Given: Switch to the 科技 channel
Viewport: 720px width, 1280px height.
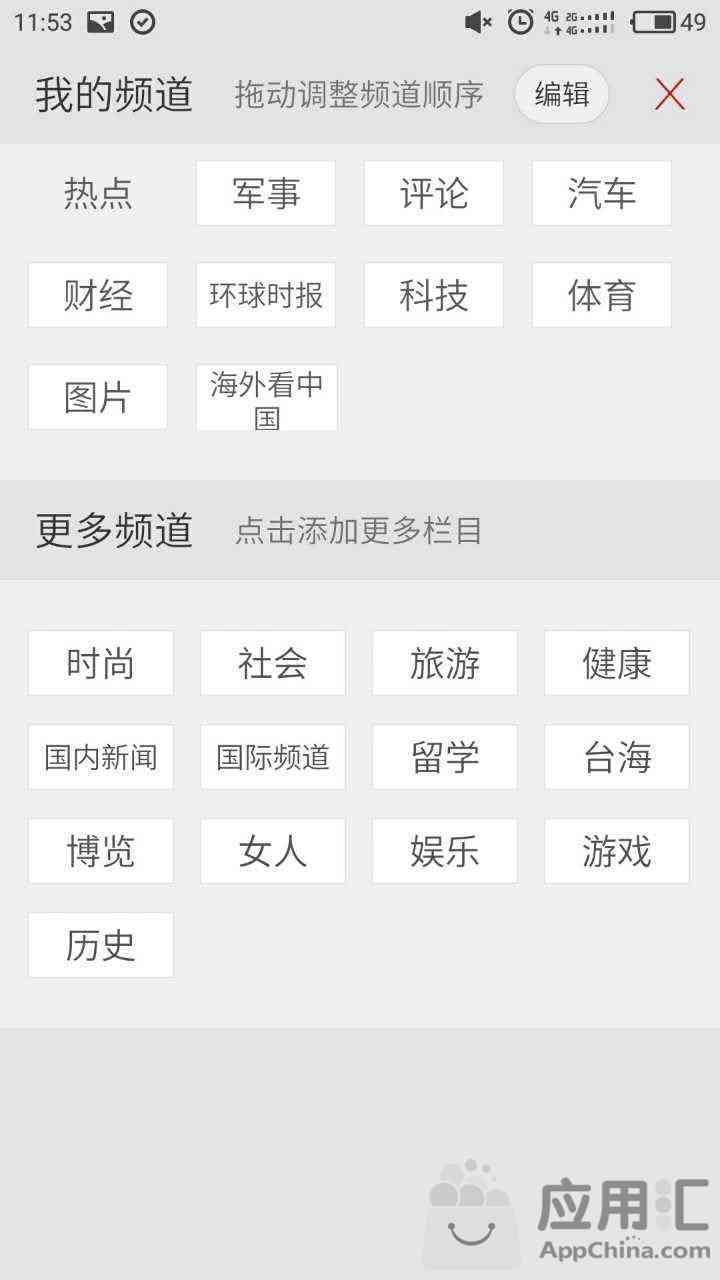Looking at the screenshot, I should (434, 295).
